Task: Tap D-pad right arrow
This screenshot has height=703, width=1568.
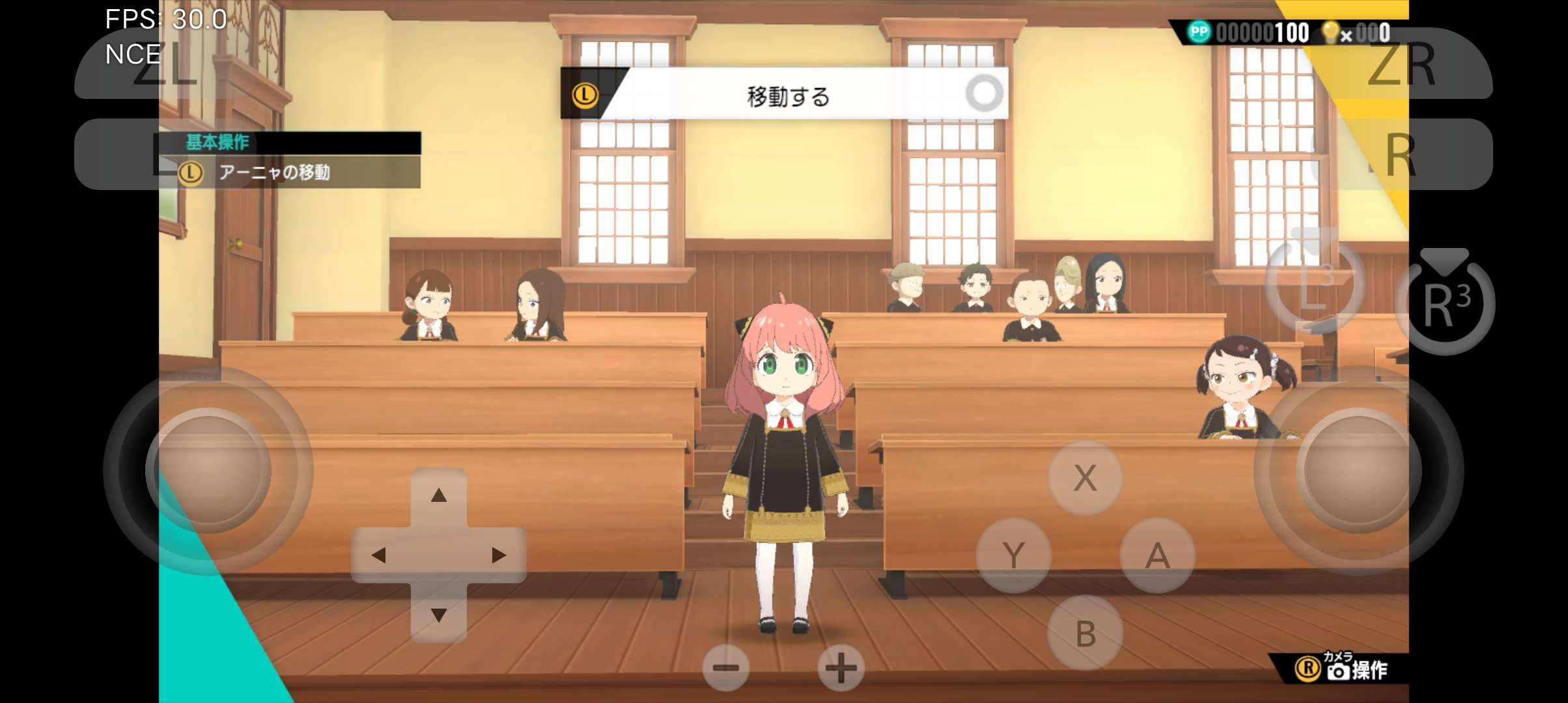Action: [499, 555]
